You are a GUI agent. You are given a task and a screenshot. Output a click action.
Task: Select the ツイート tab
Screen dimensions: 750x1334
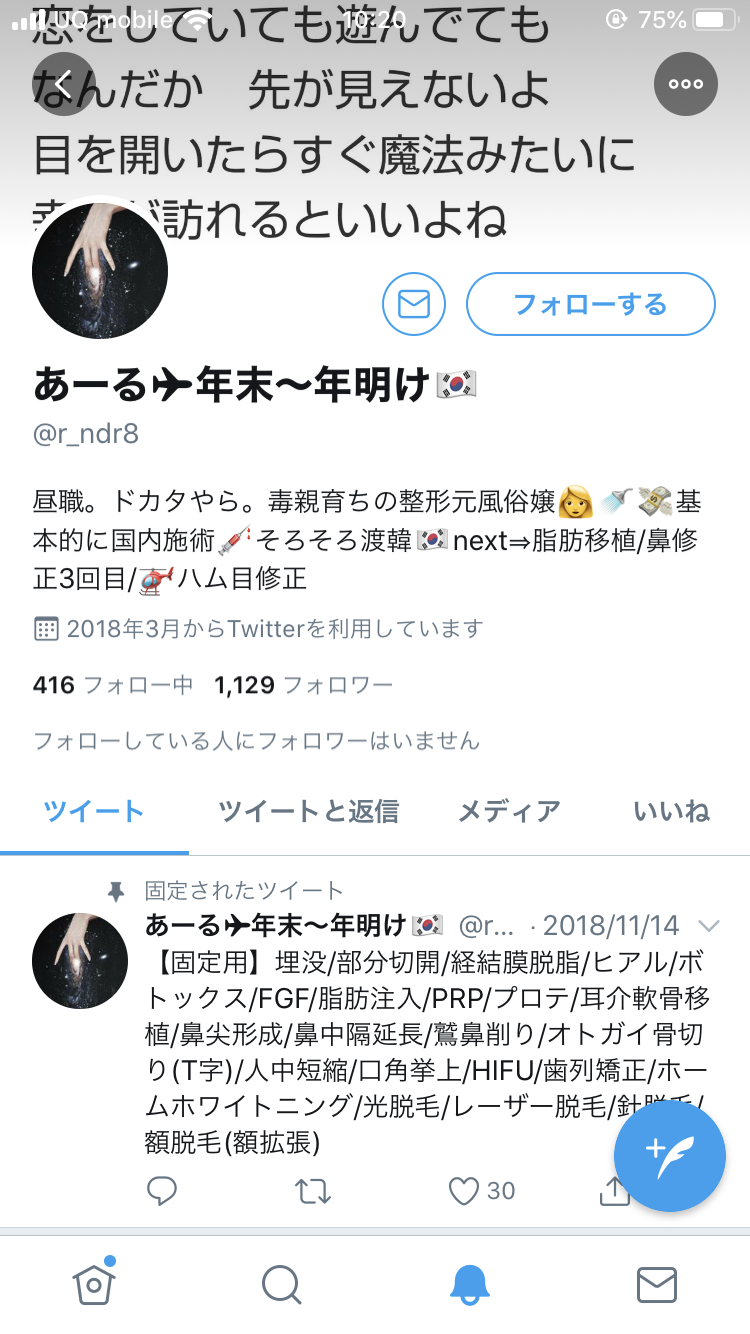click(x=94, y=811)
